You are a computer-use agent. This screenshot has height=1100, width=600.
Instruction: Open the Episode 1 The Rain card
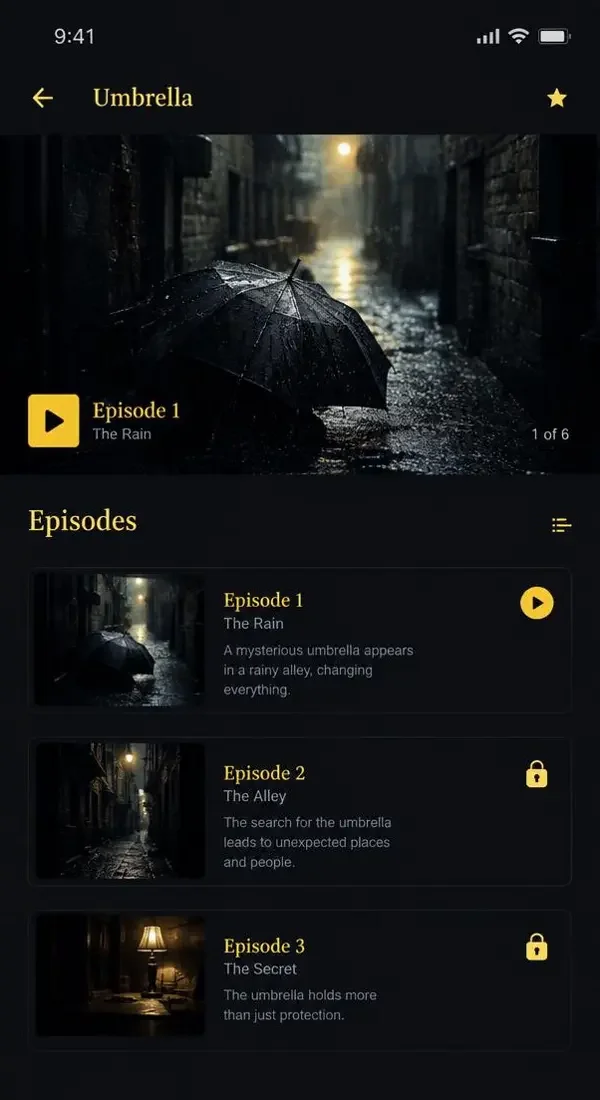(300, 640)
